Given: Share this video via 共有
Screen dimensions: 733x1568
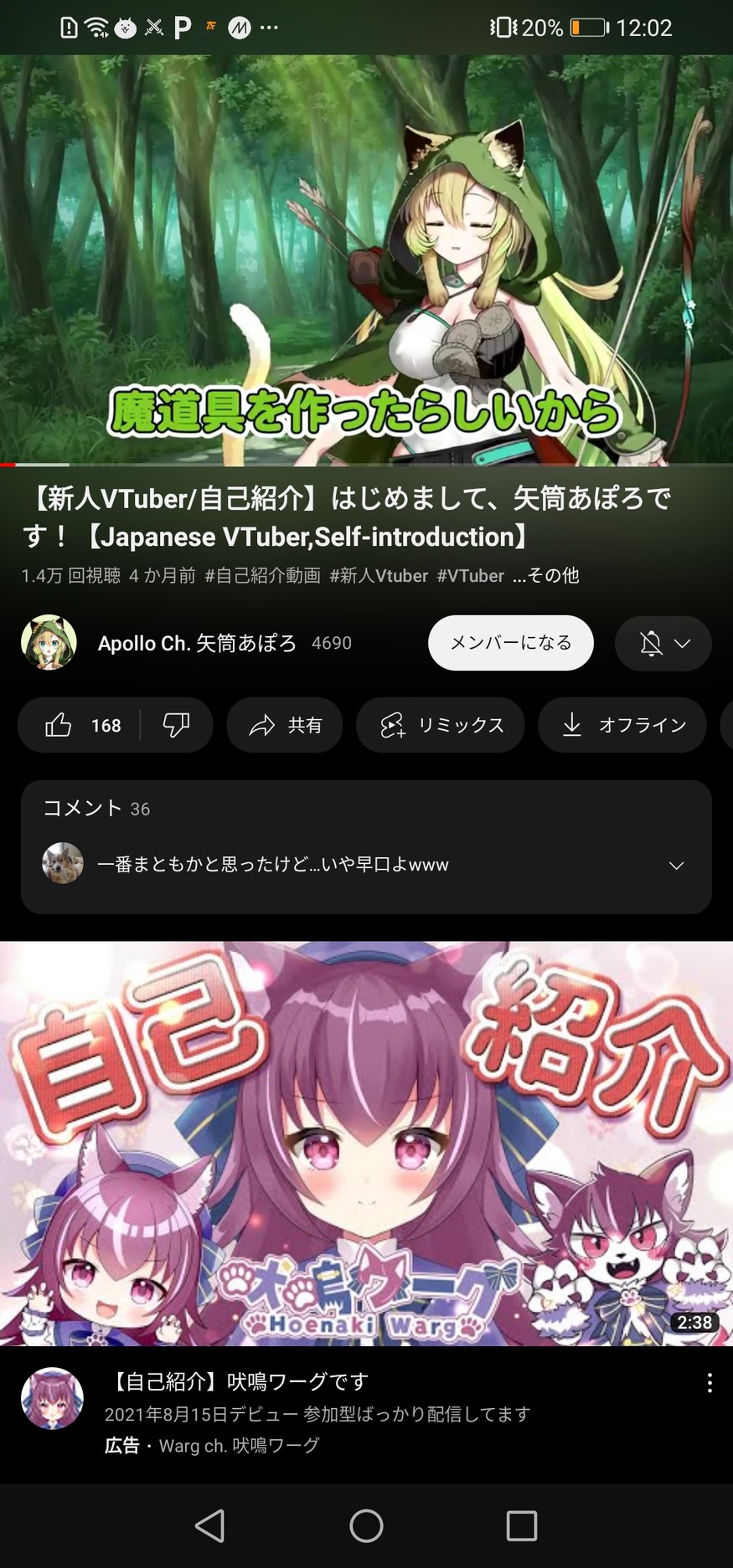Looking at the screenshot, I should pos(285,725).
